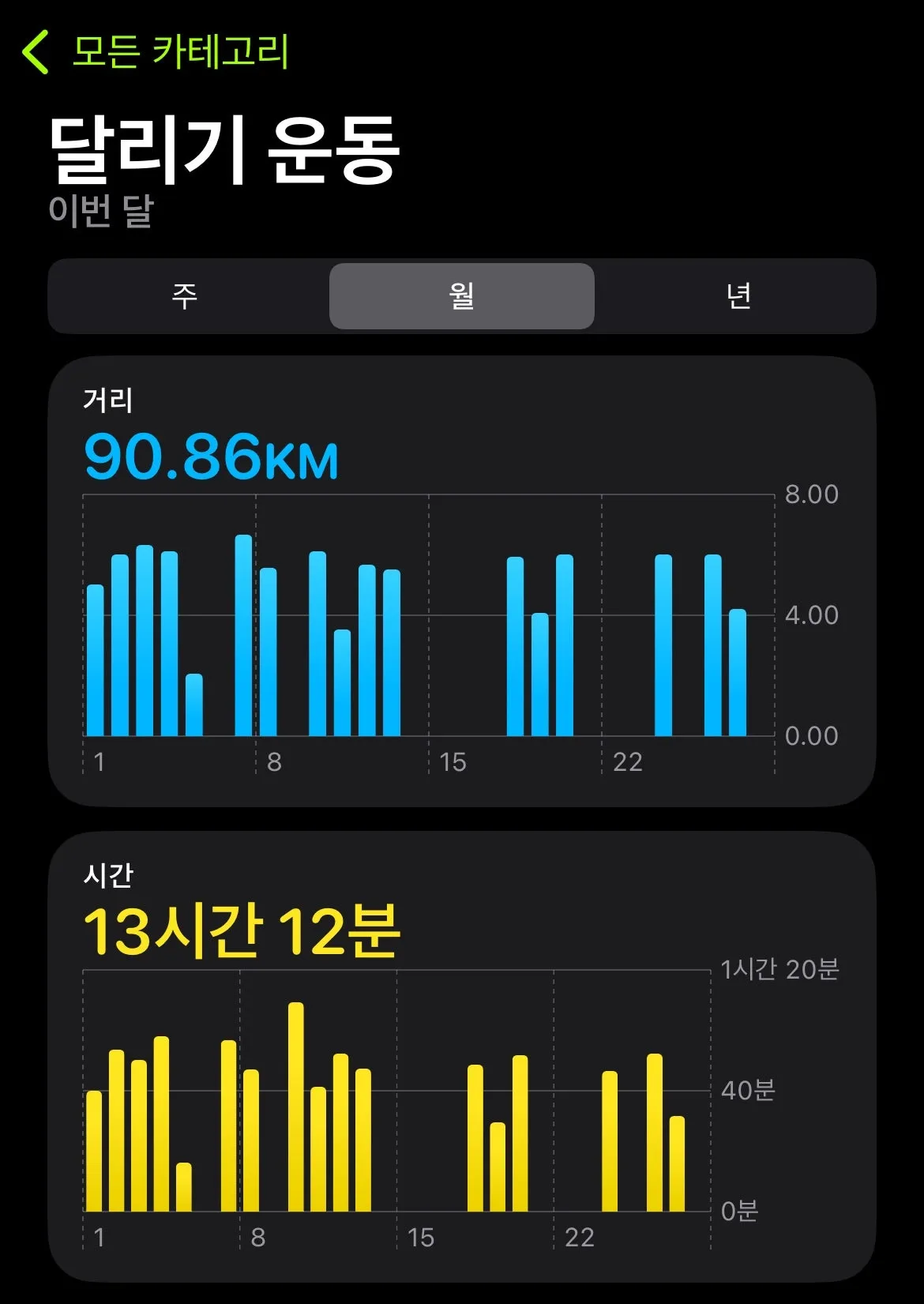This screenshot has height=1304, width=924.
Task: Open 모든 카테고리 via back link
Action: [x=182, y=51]
